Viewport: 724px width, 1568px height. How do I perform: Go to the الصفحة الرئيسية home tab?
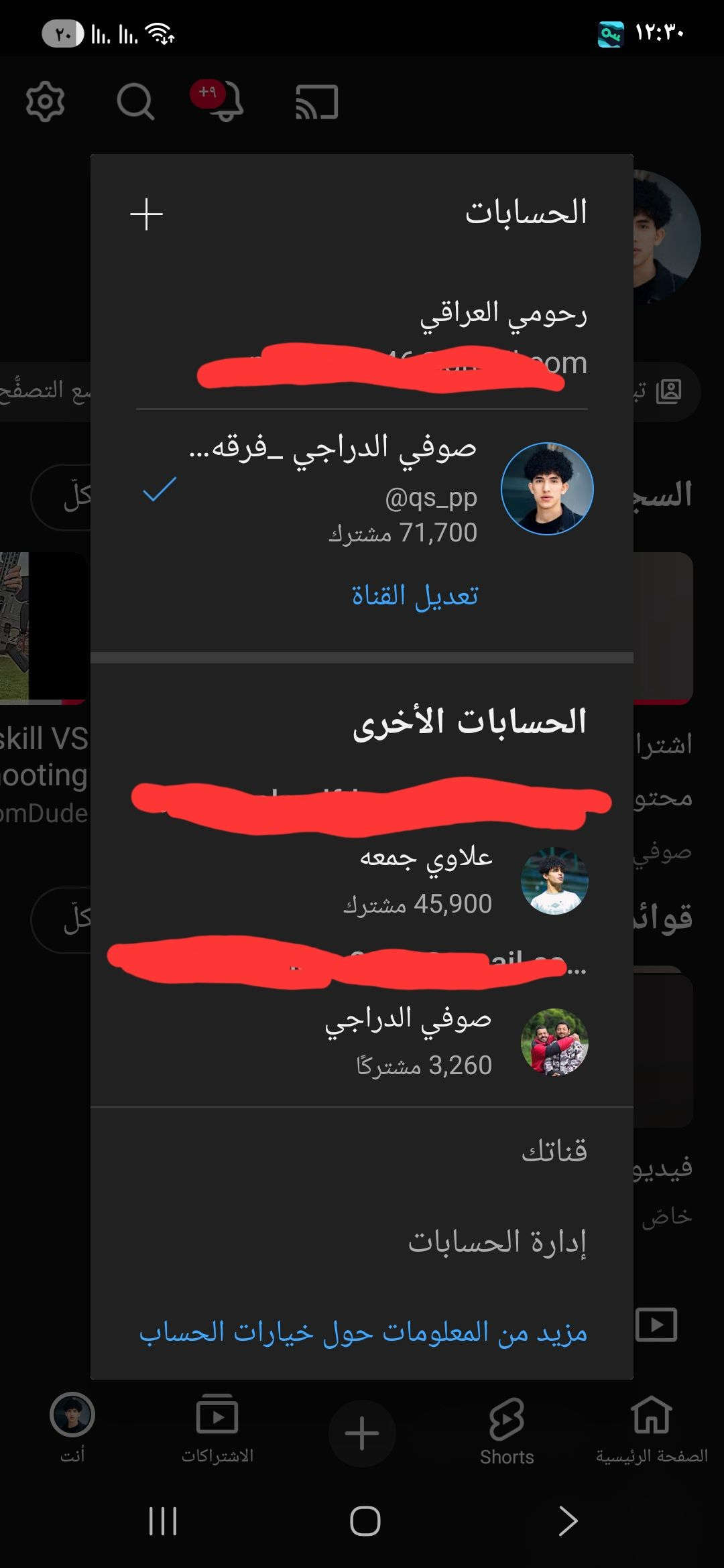pos(652,1429)
